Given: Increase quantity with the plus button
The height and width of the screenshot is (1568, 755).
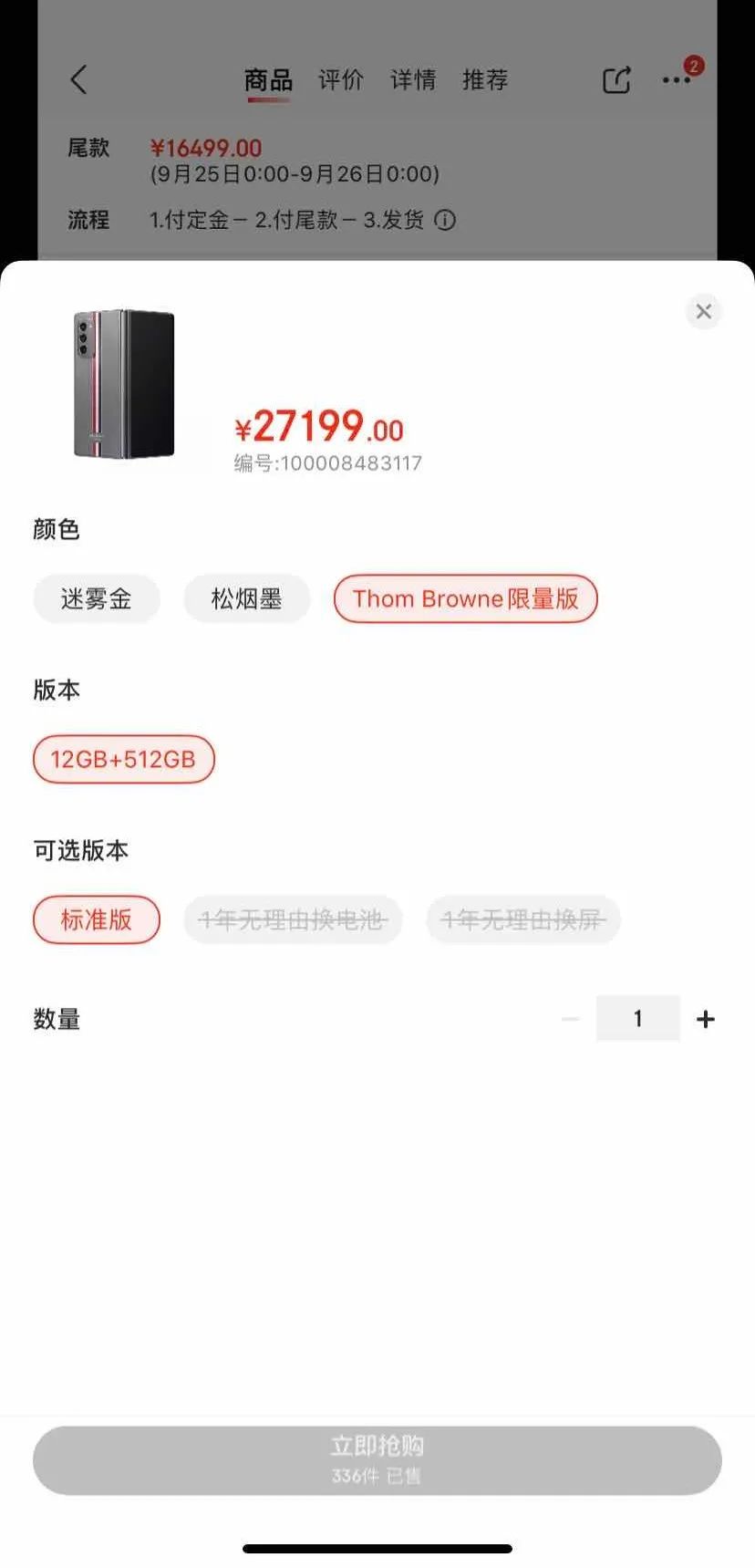Looking at the screenshot, I should pyautogui.click(x=705, y=1019).
